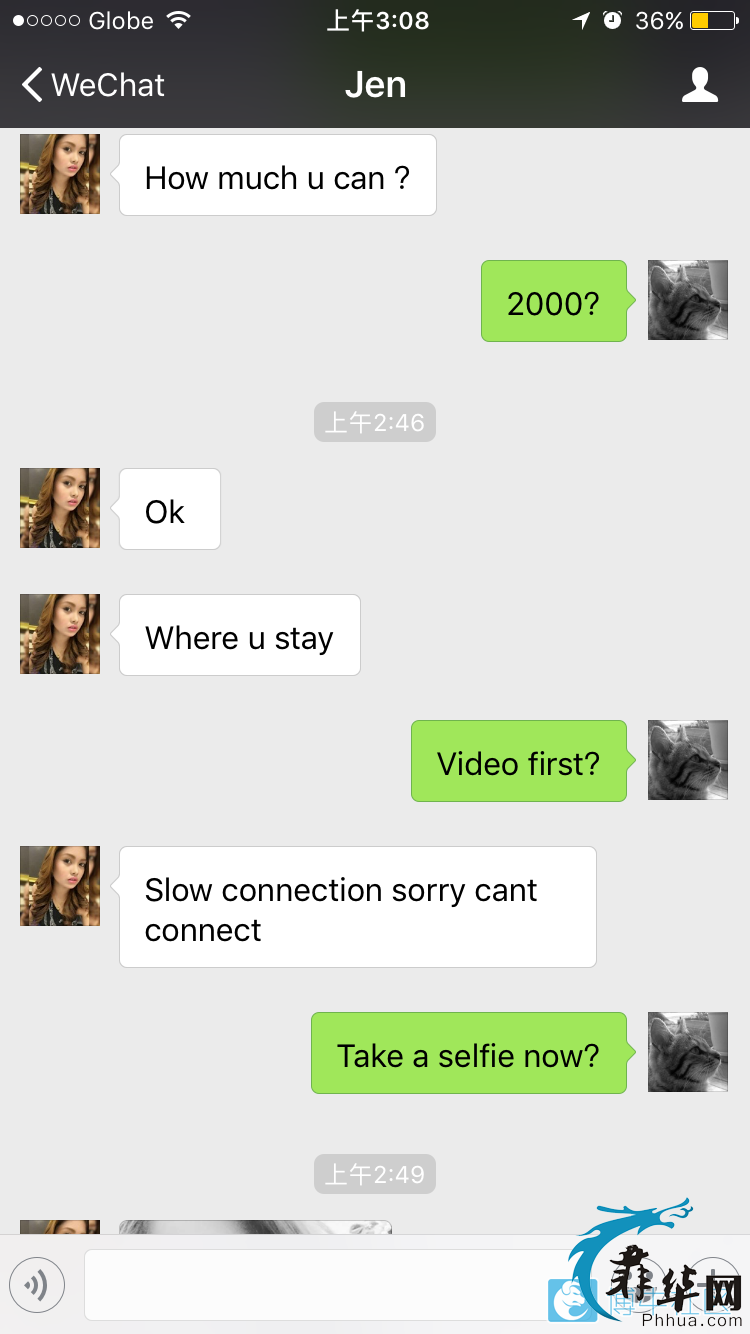This screenshot has width=750, height=1334.
Task: Open Jen's avatar next to "Where u stay"
Action: coord(60,634)
